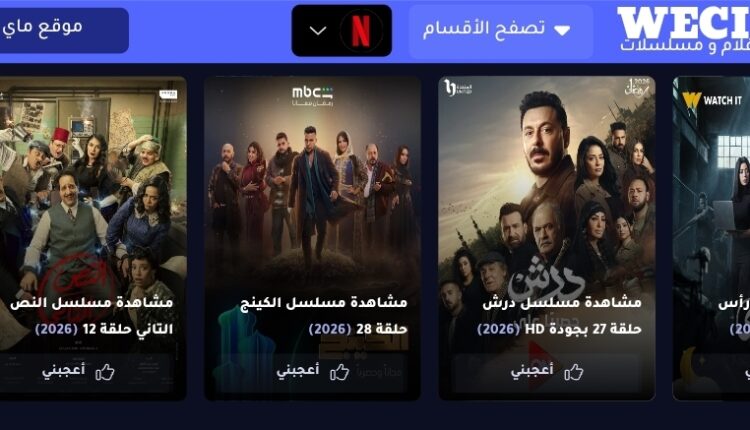The image size is (750, 430).
Task: Open the Netflix dropdown selector
Action: click(x=341, y=30)
